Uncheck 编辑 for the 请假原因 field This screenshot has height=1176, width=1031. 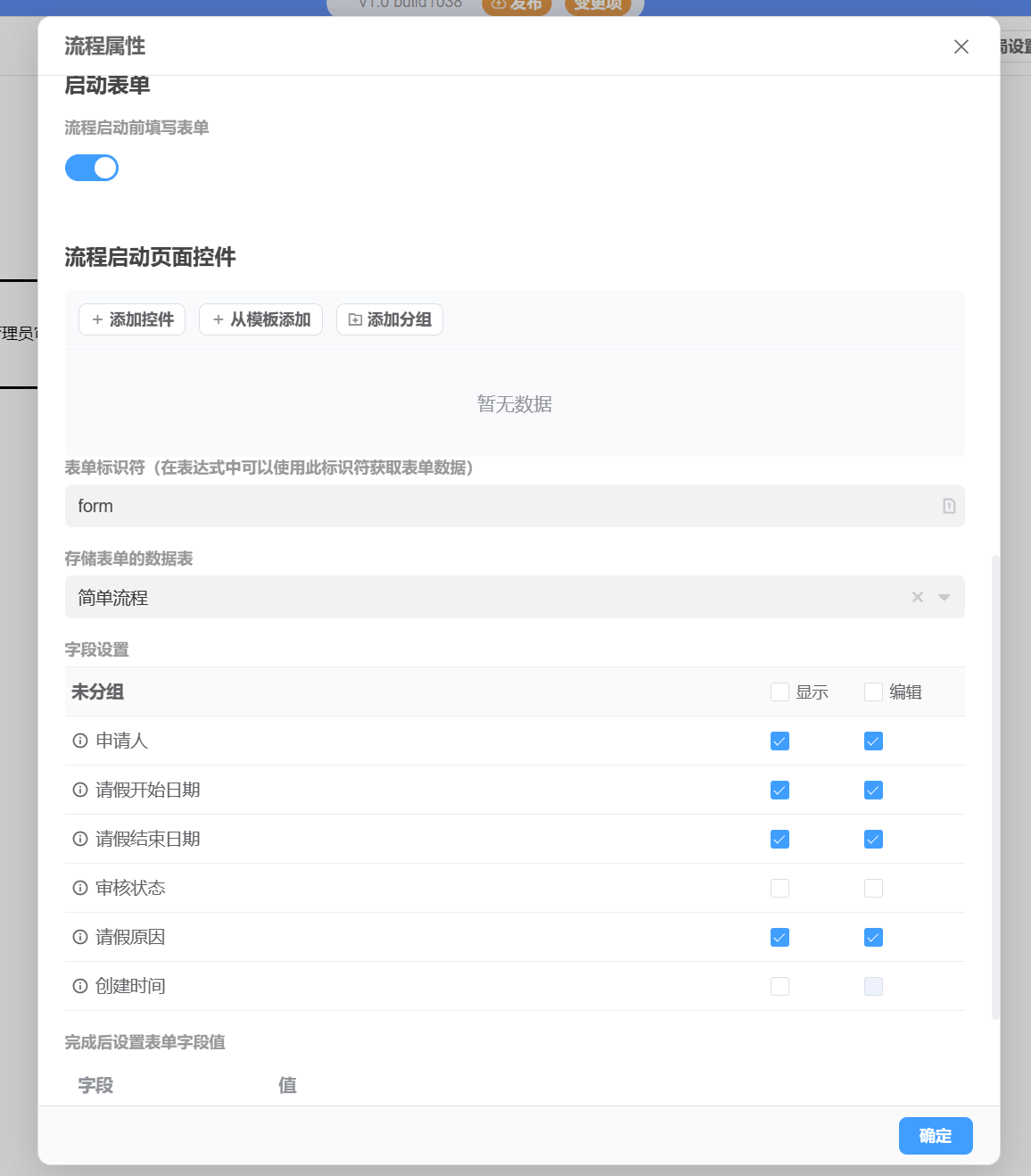tap(873, 937)
